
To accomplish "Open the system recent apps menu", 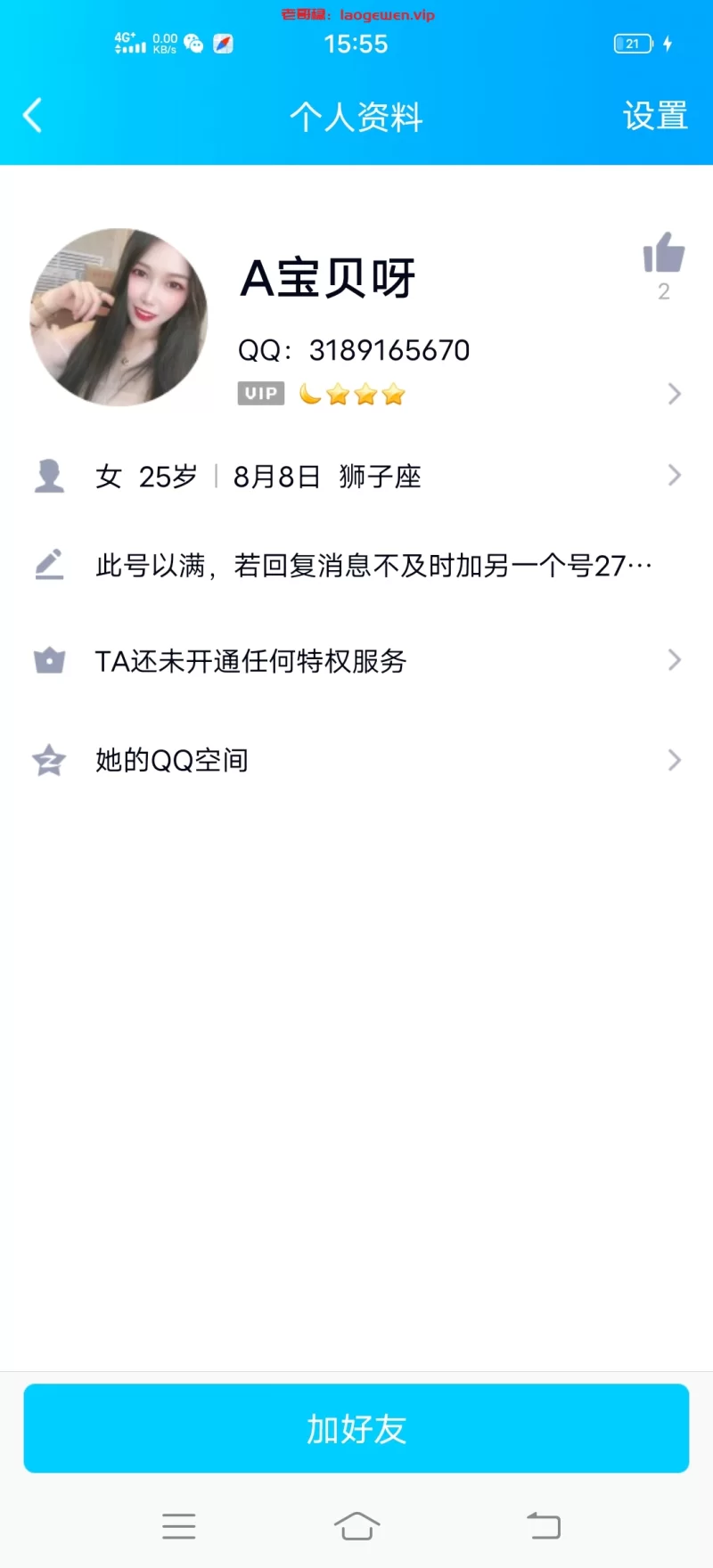I will click(x=179, y=1526).
